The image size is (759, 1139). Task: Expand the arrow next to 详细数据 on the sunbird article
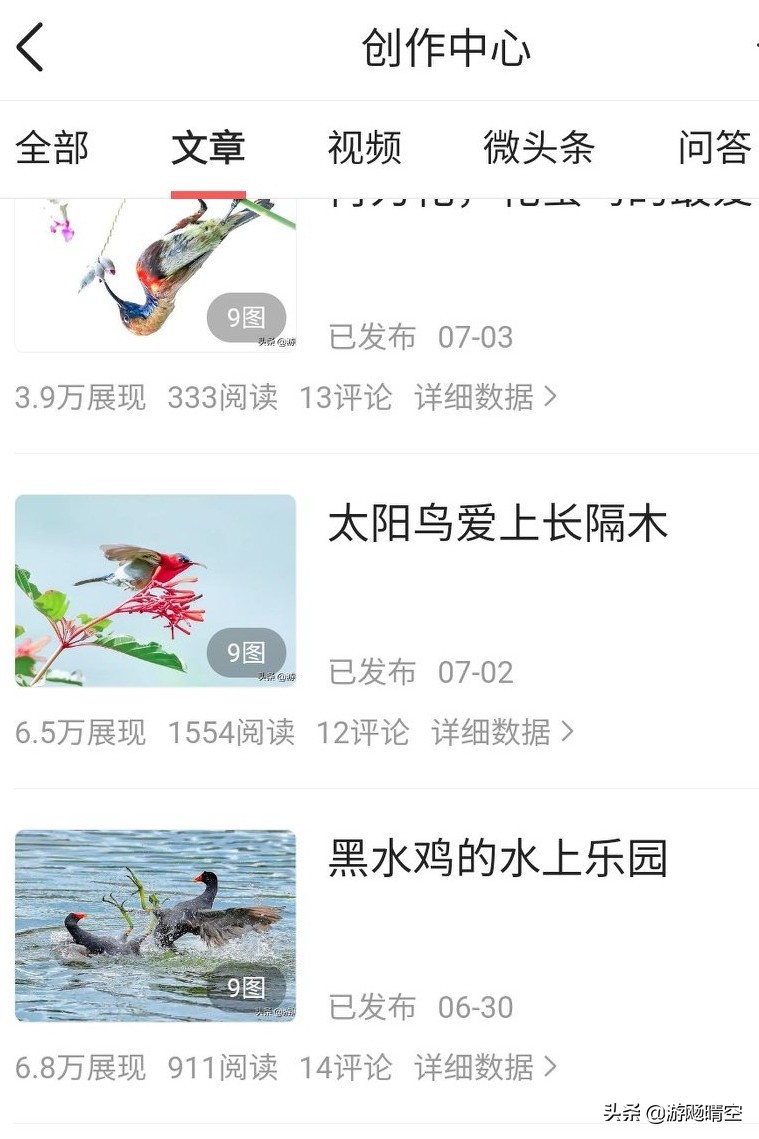click(x=568, y=732)
